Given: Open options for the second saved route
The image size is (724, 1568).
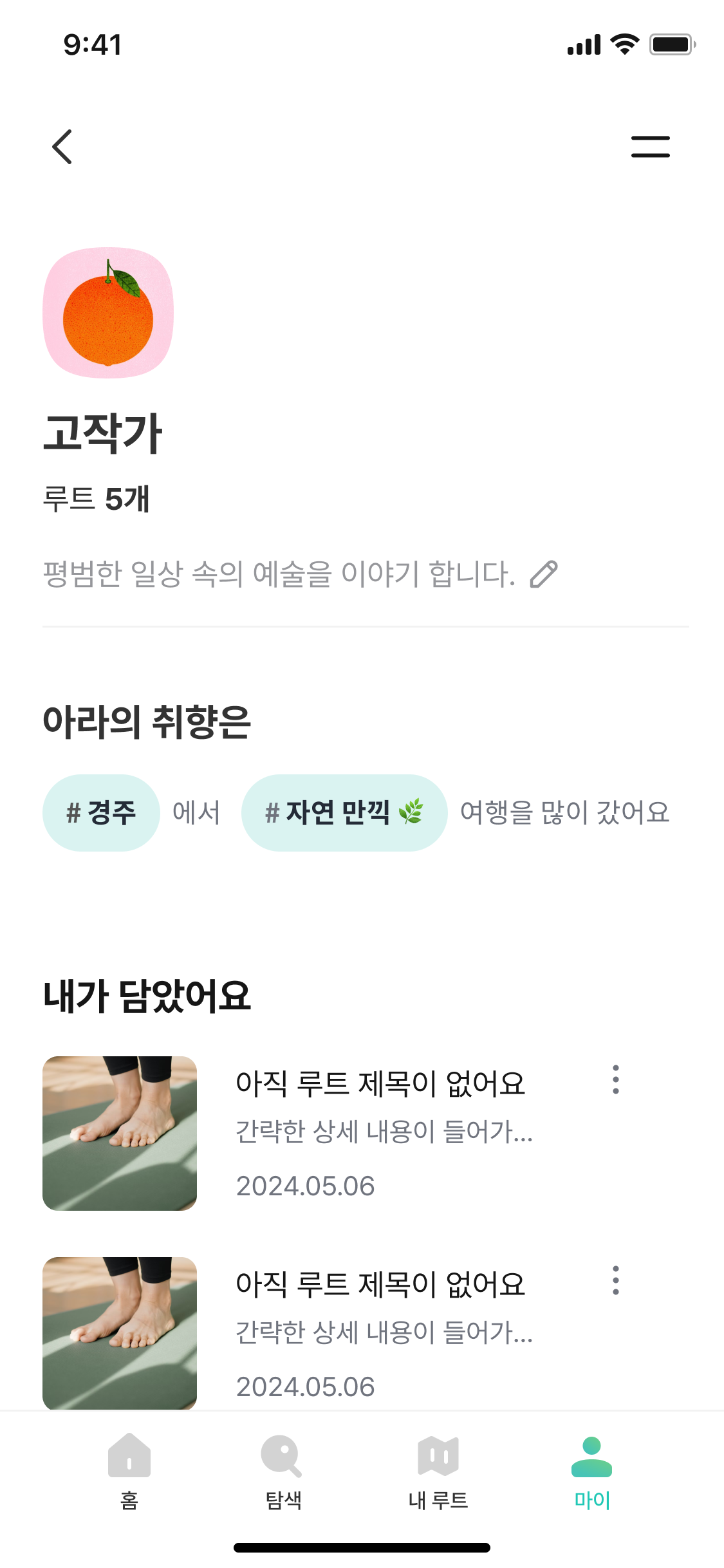Looking at the screenshot, I should [x=616, y=1280].
